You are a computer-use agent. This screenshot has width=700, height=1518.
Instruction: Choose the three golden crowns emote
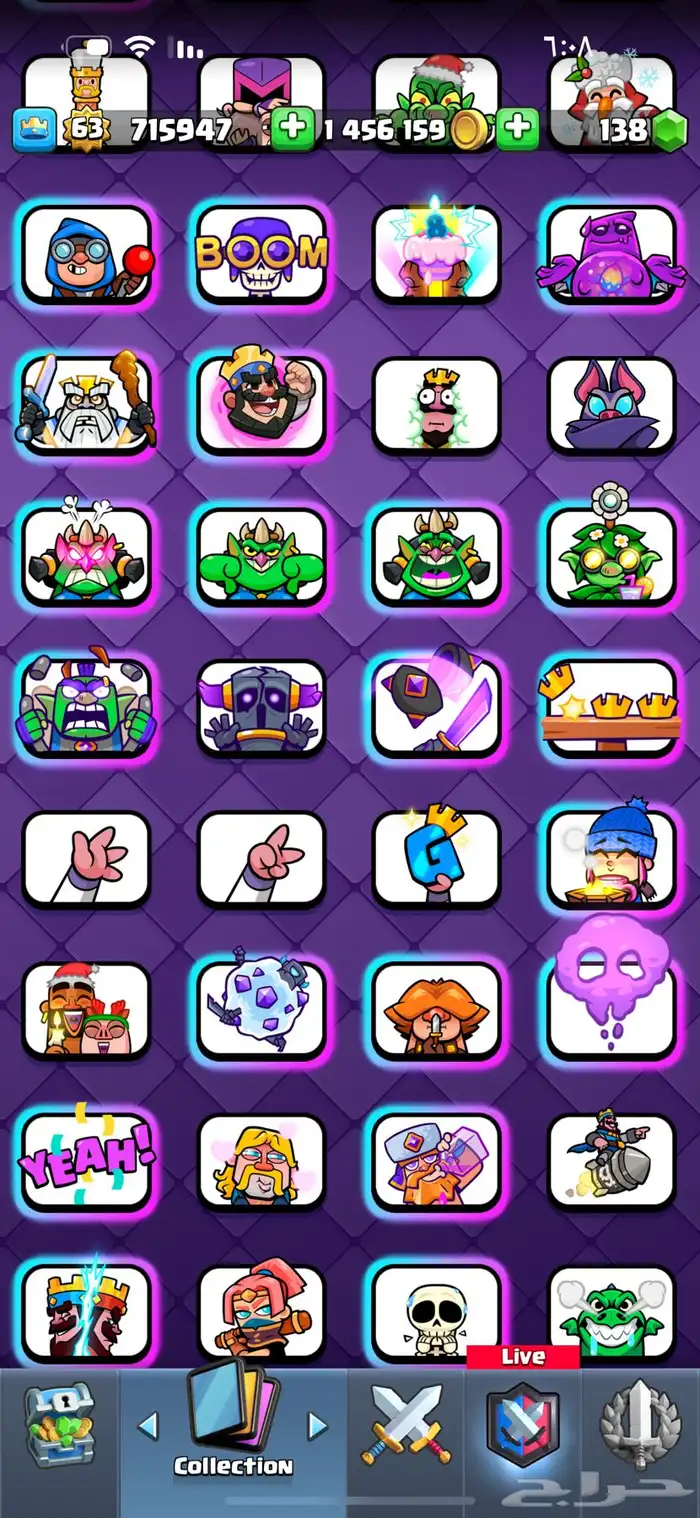click(x=611, y=708)
